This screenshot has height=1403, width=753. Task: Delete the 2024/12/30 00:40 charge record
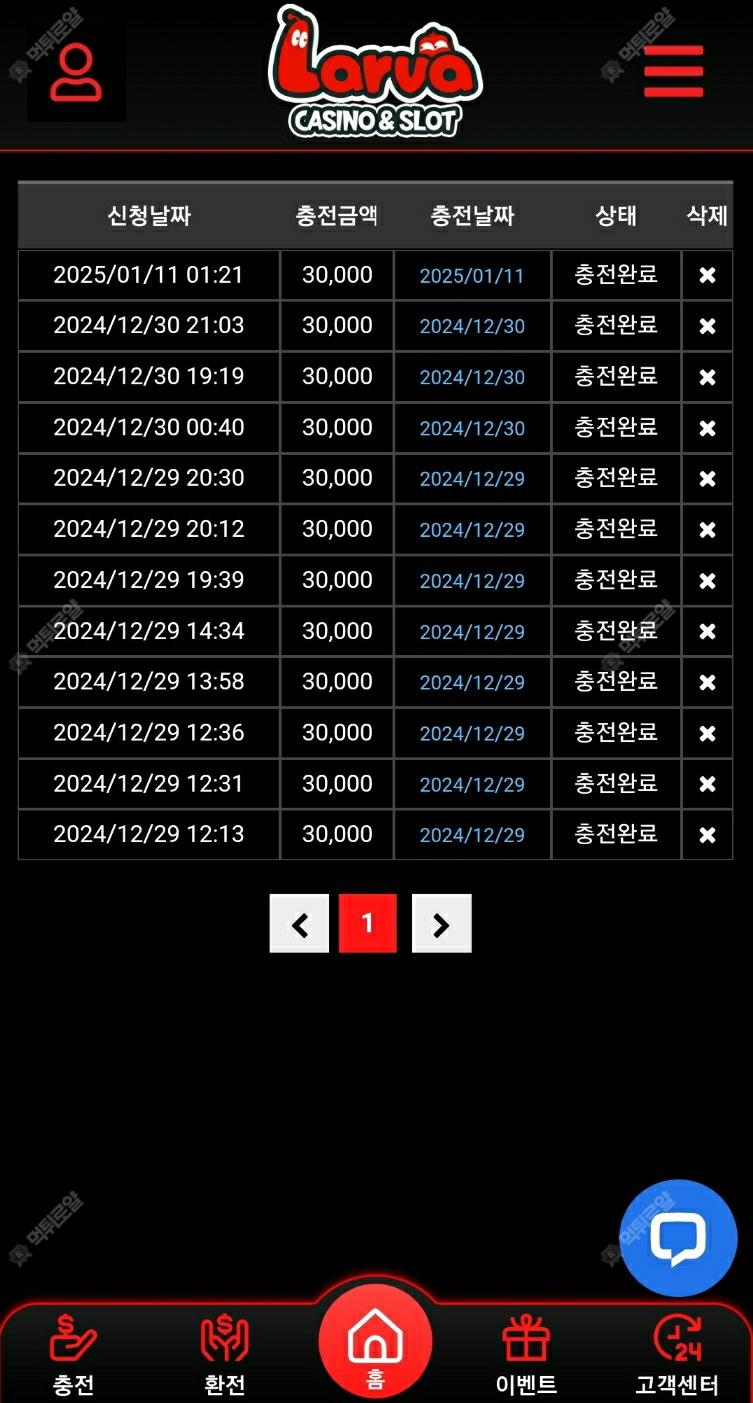[707, 428]
